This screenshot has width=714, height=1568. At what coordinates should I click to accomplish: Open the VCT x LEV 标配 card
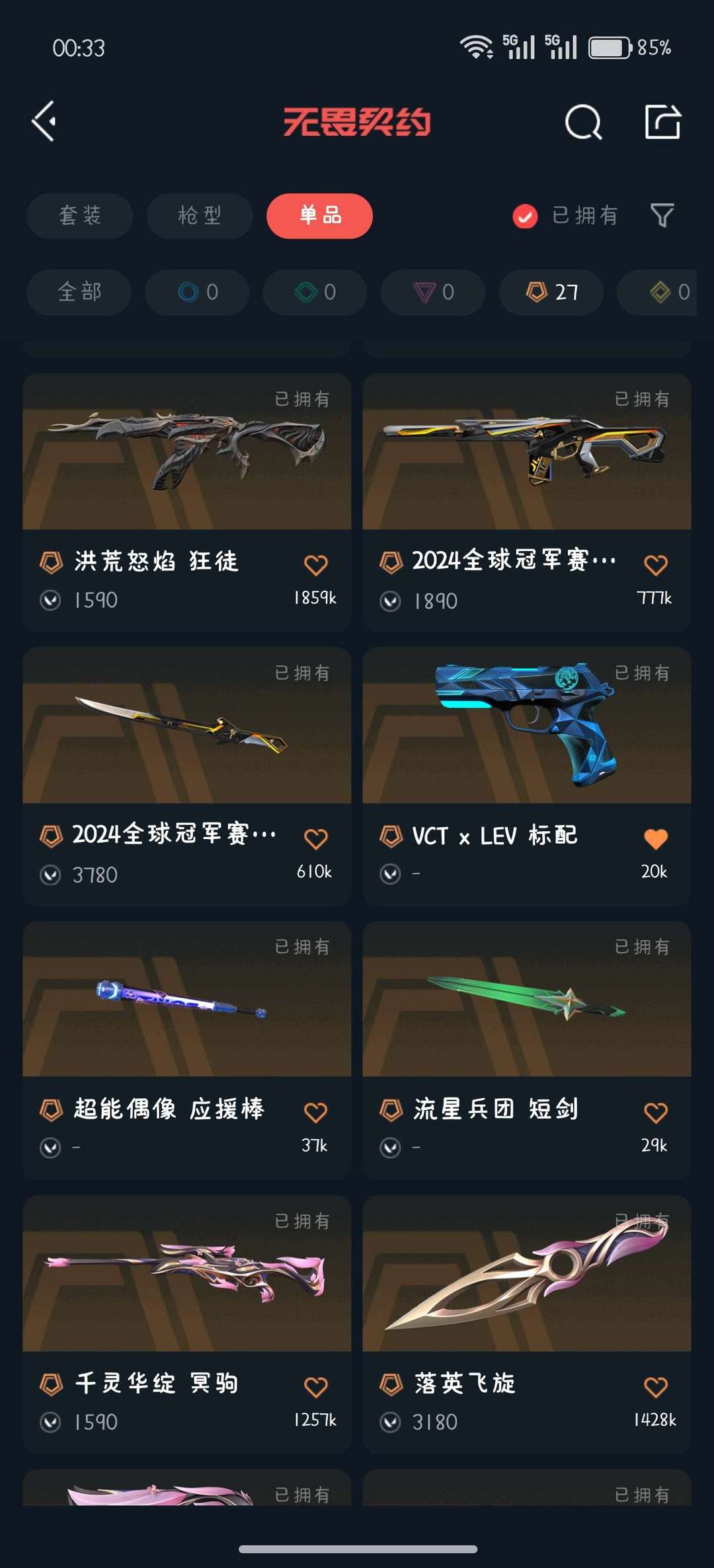pos(527,776)
